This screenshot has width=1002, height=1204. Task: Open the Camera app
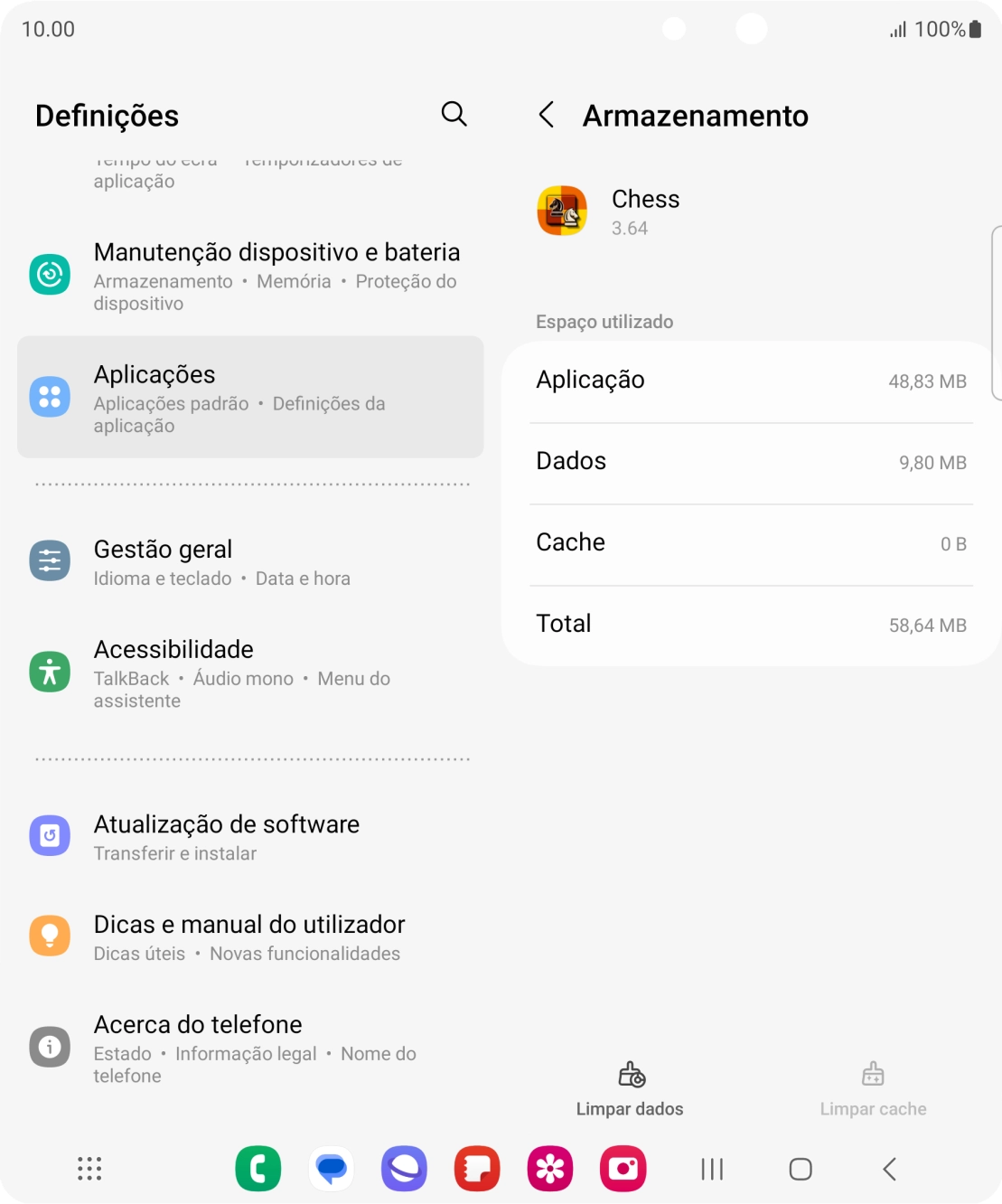click(x=623, y=1168)
